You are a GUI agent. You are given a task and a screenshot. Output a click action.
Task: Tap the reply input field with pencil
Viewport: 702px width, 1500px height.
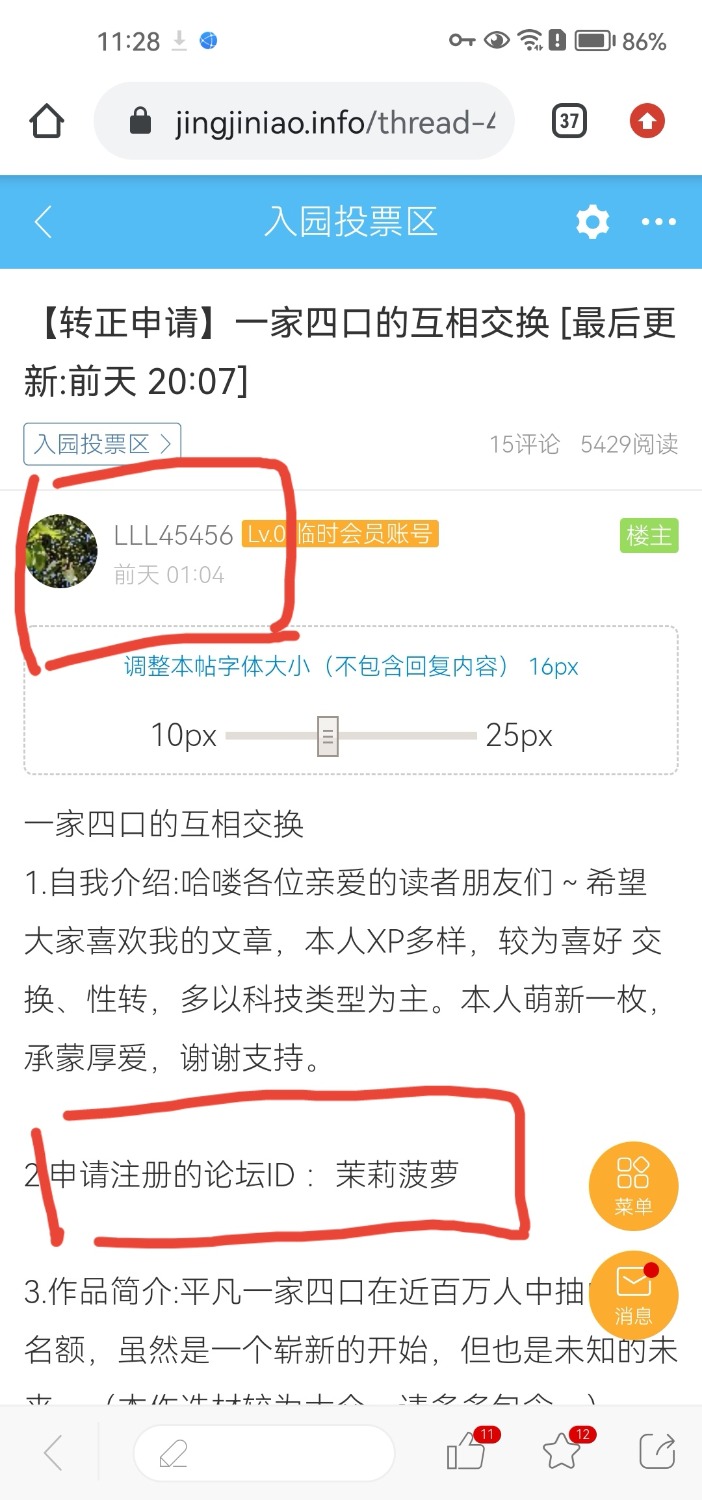263,1453
